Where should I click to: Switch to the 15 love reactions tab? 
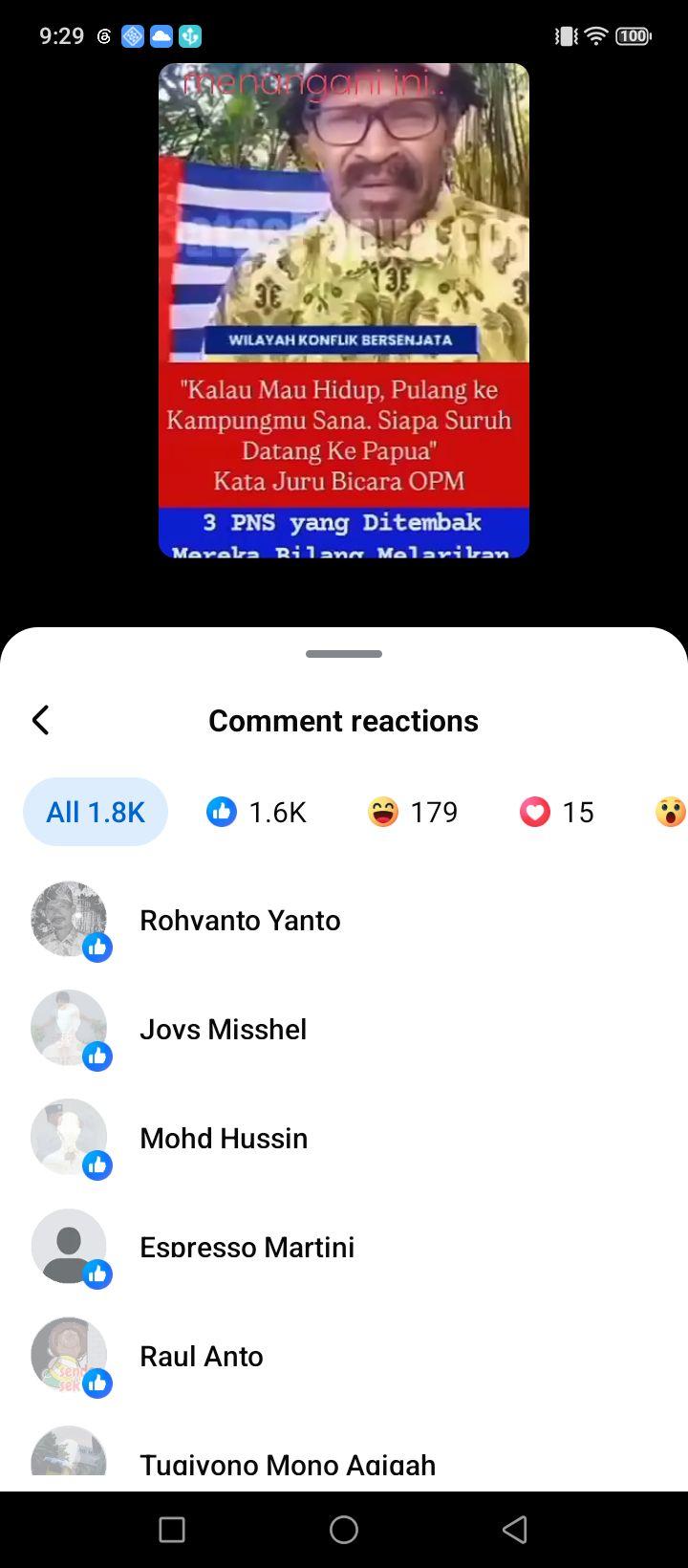[557, 812]
